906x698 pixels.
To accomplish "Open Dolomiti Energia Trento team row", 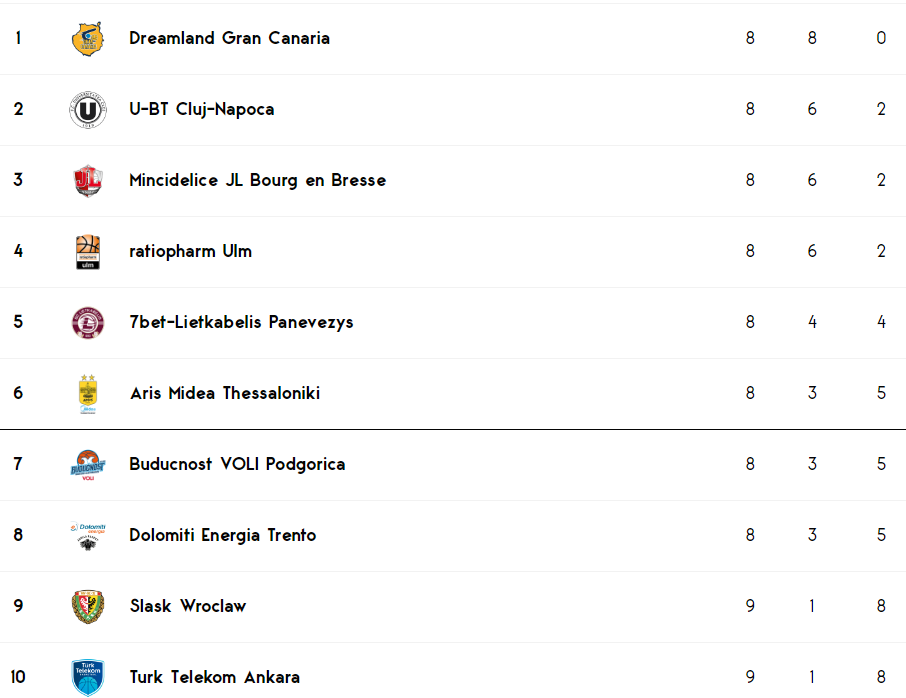I will tap(222, 535).
